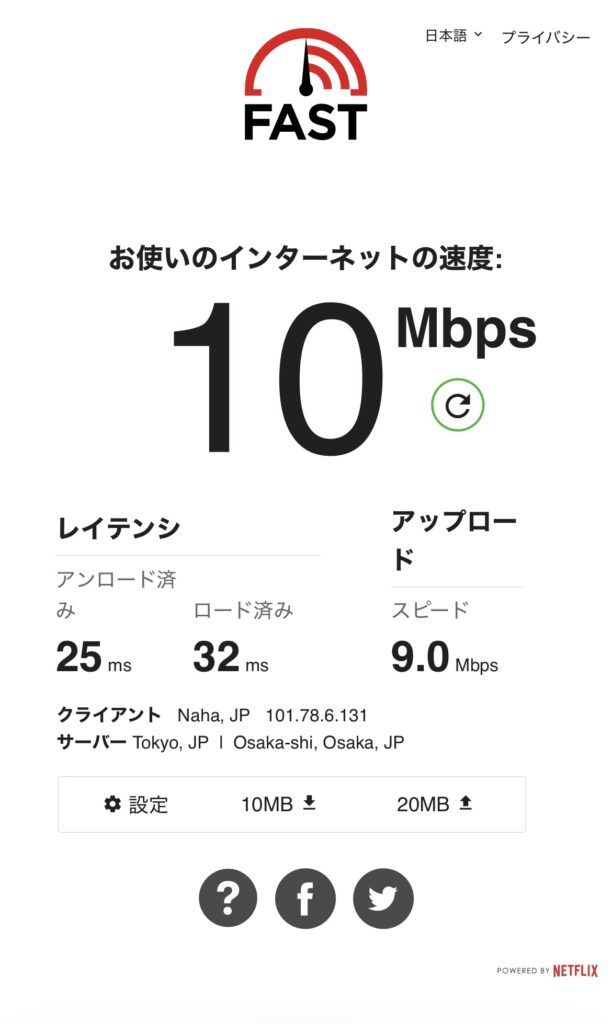Open the 日本語 language dropdown

click(x=453, y=35)
